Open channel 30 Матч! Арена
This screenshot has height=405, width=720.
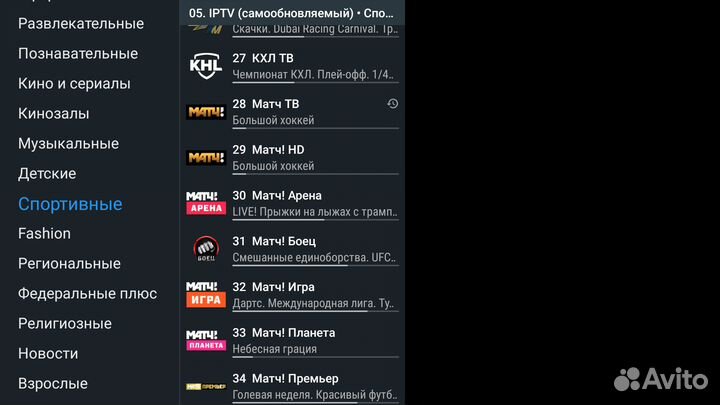click(x=292, y=203)
